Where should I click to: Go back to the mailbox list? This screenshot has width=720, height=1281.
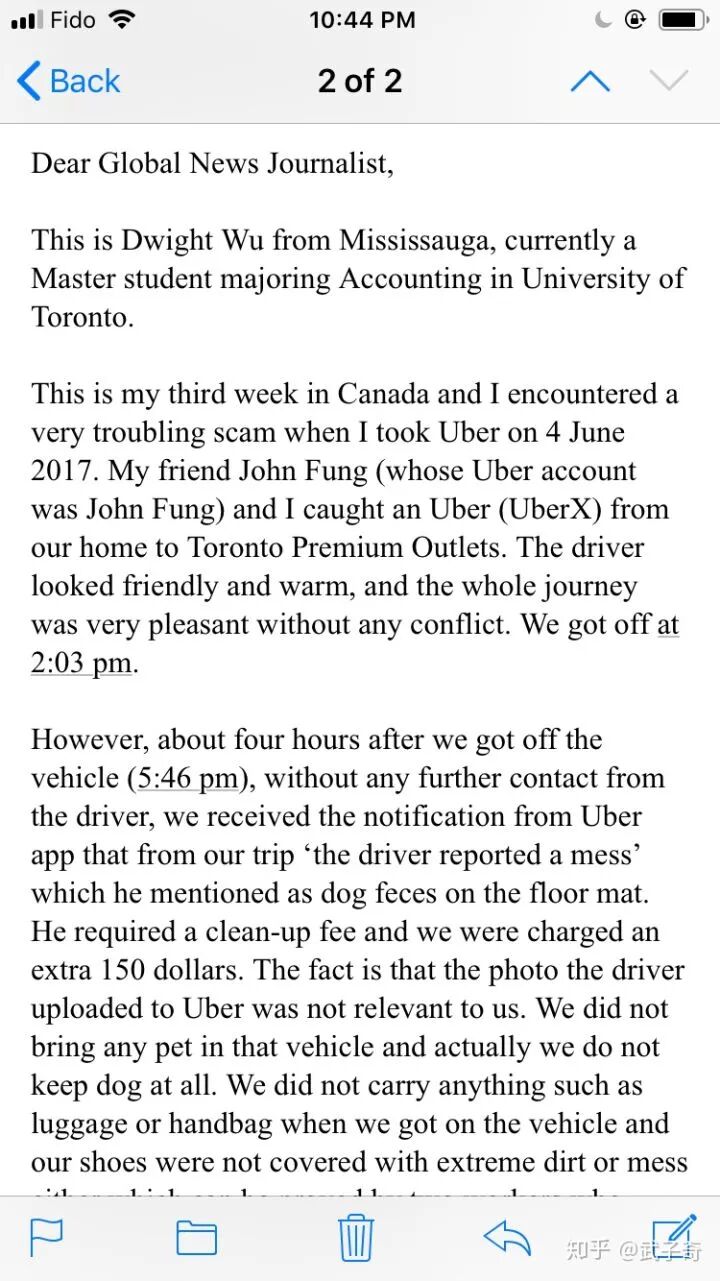[68, 81]
